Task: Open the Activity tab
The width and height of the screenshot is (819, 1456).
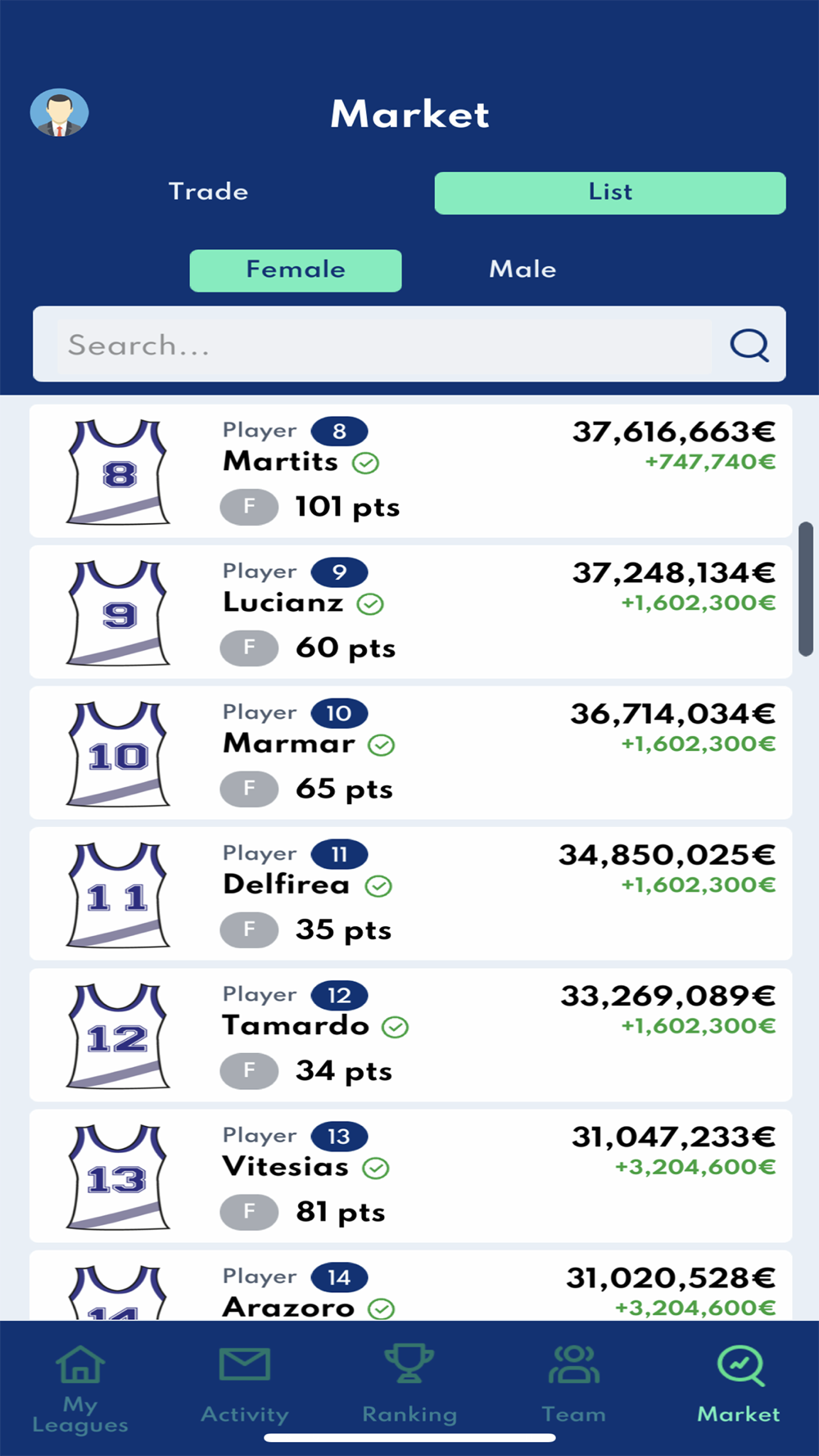Action: point(245,1386)
